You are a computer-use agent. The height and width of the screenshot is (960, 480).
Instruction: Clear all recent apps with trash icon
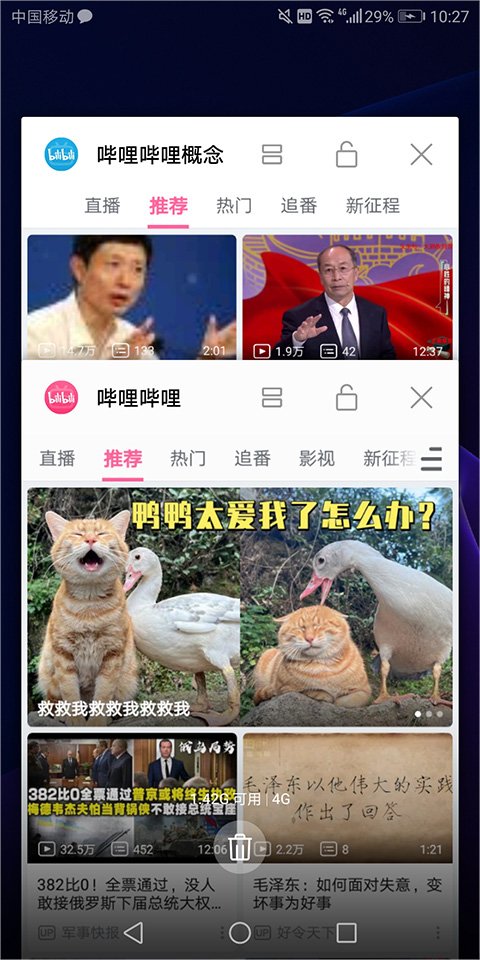click(x=239, y=847)
